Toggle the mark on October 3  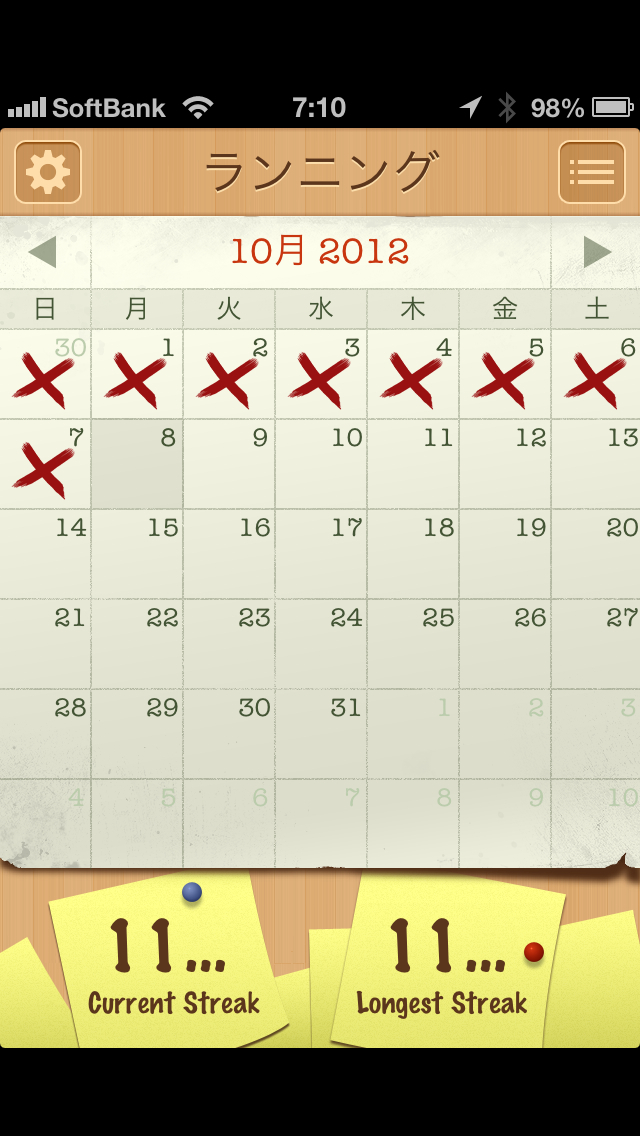[x=321, y=375]
